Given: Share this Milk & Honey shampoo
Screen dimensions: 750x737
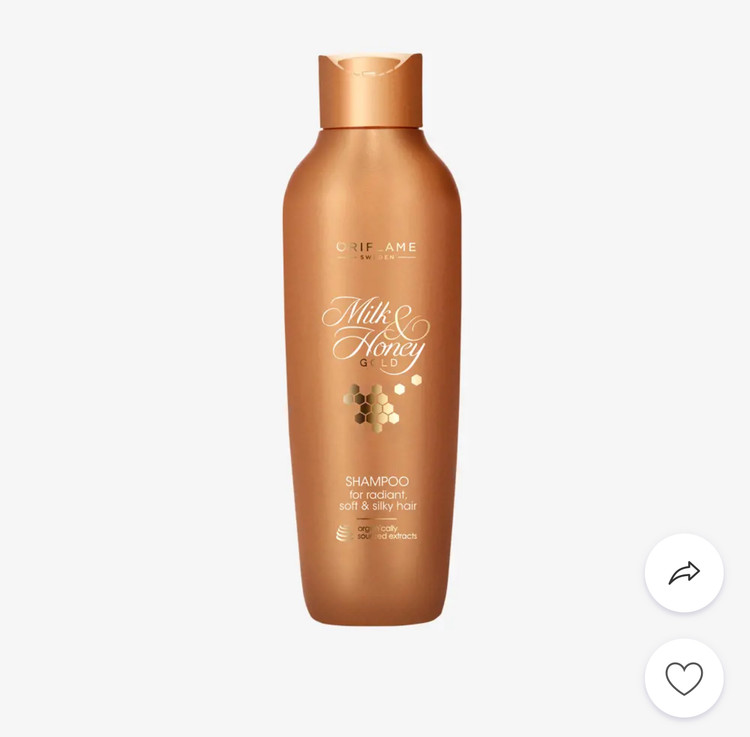Looking at the screenshot, I should click(684, 573).
